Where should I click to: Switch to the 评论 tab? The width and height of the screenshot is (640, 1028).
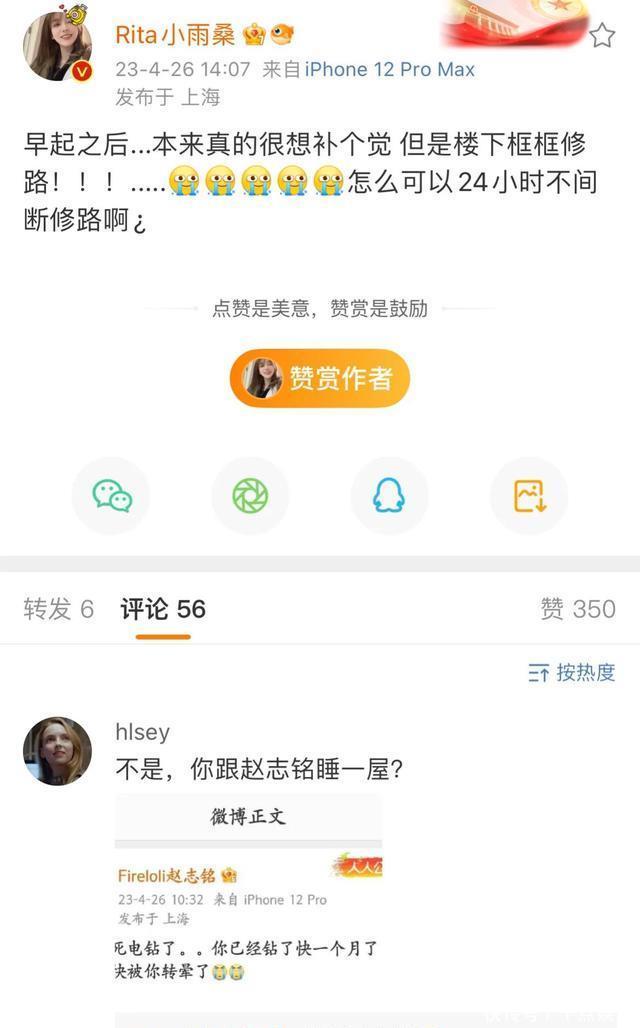163,609
